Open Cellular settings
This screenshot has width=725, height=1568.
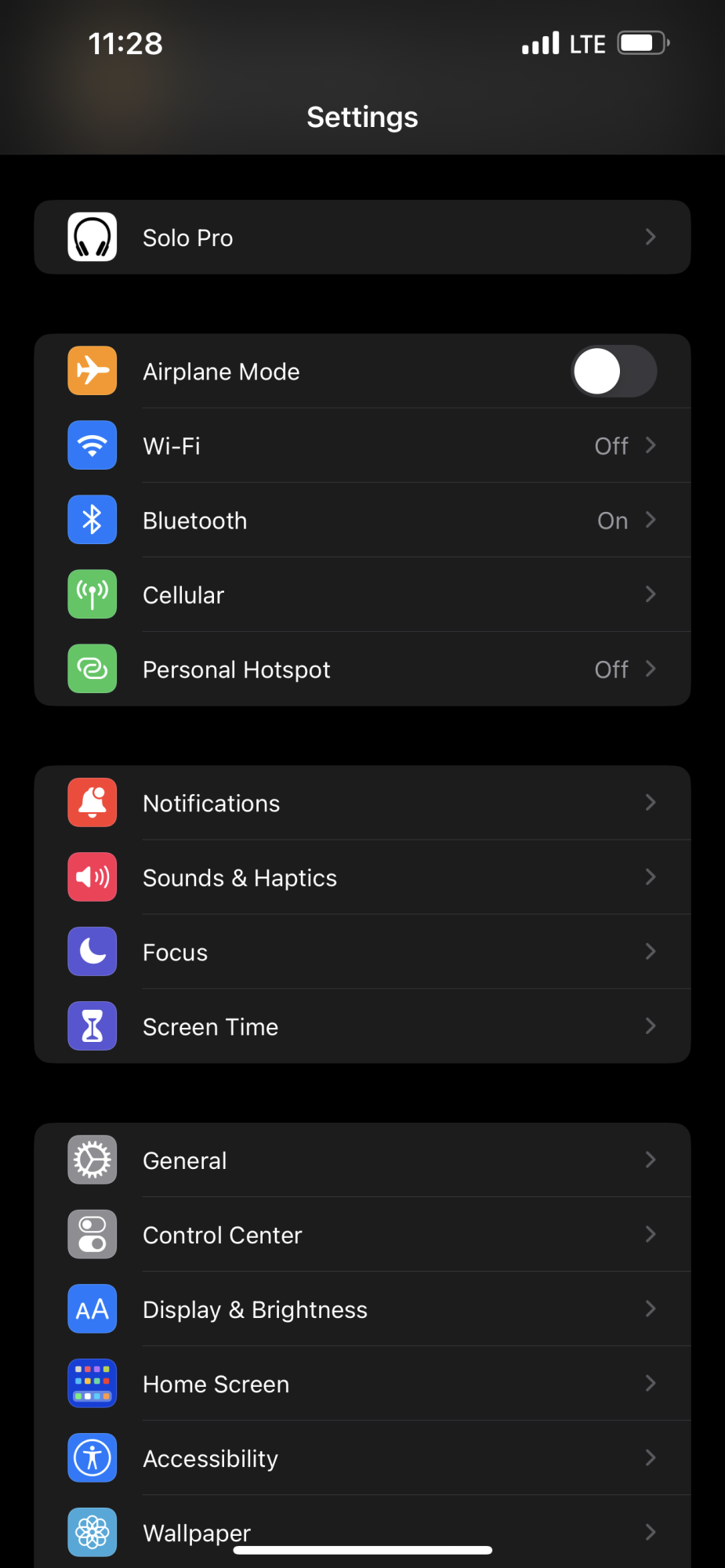click(x=362, y=595)
